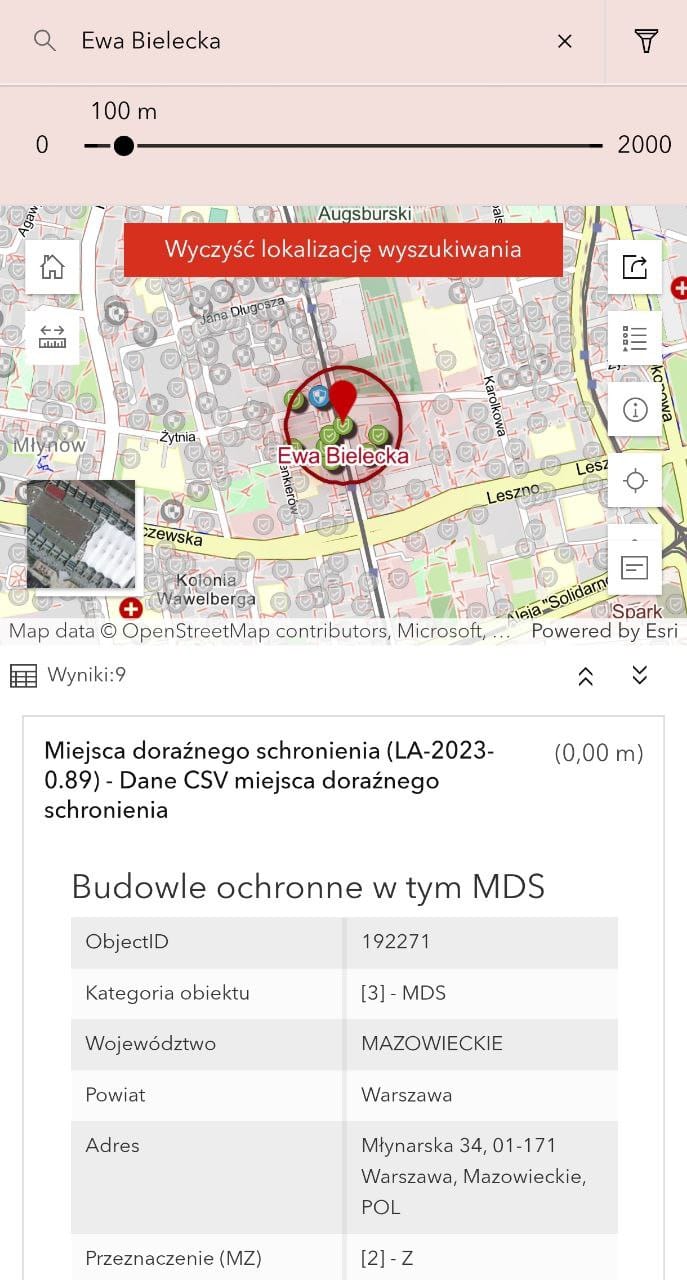
Task: Return map to the home extent
Action: click(x=52, y=267)
